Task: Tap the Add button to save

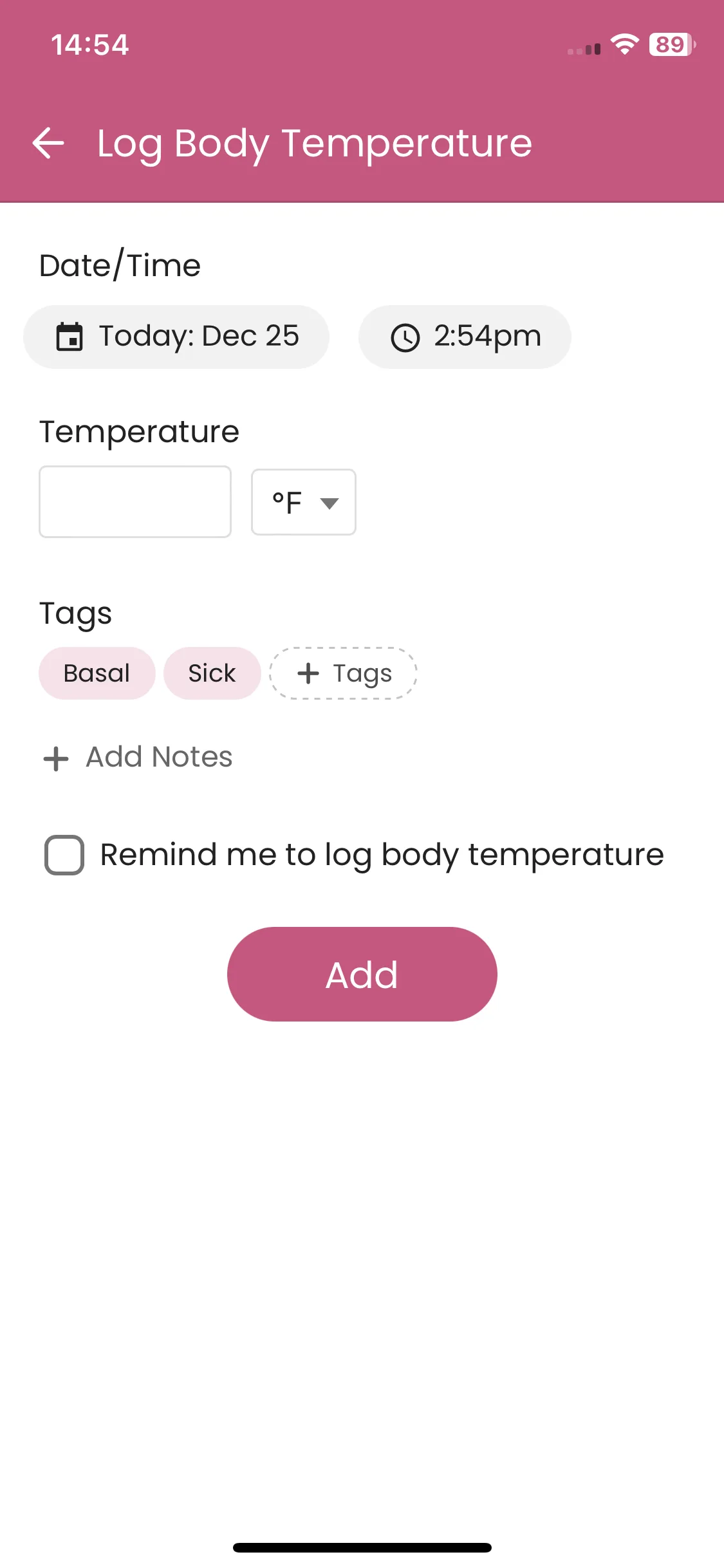Action: 362,975
